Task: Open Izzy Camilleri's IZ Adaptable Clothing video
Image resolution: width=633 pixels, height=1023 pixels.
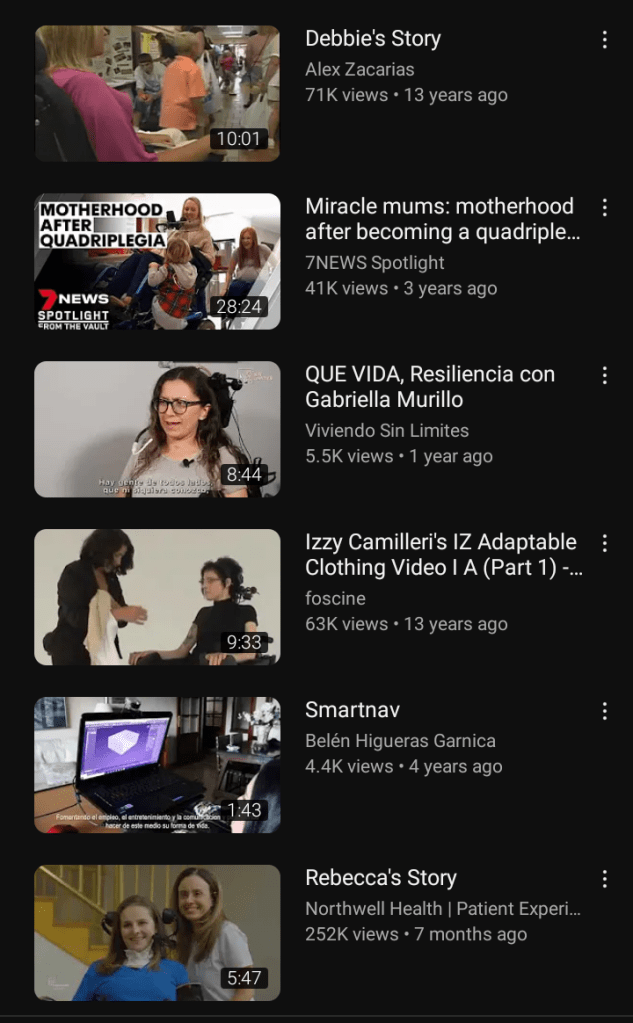Action: [157, 597]
